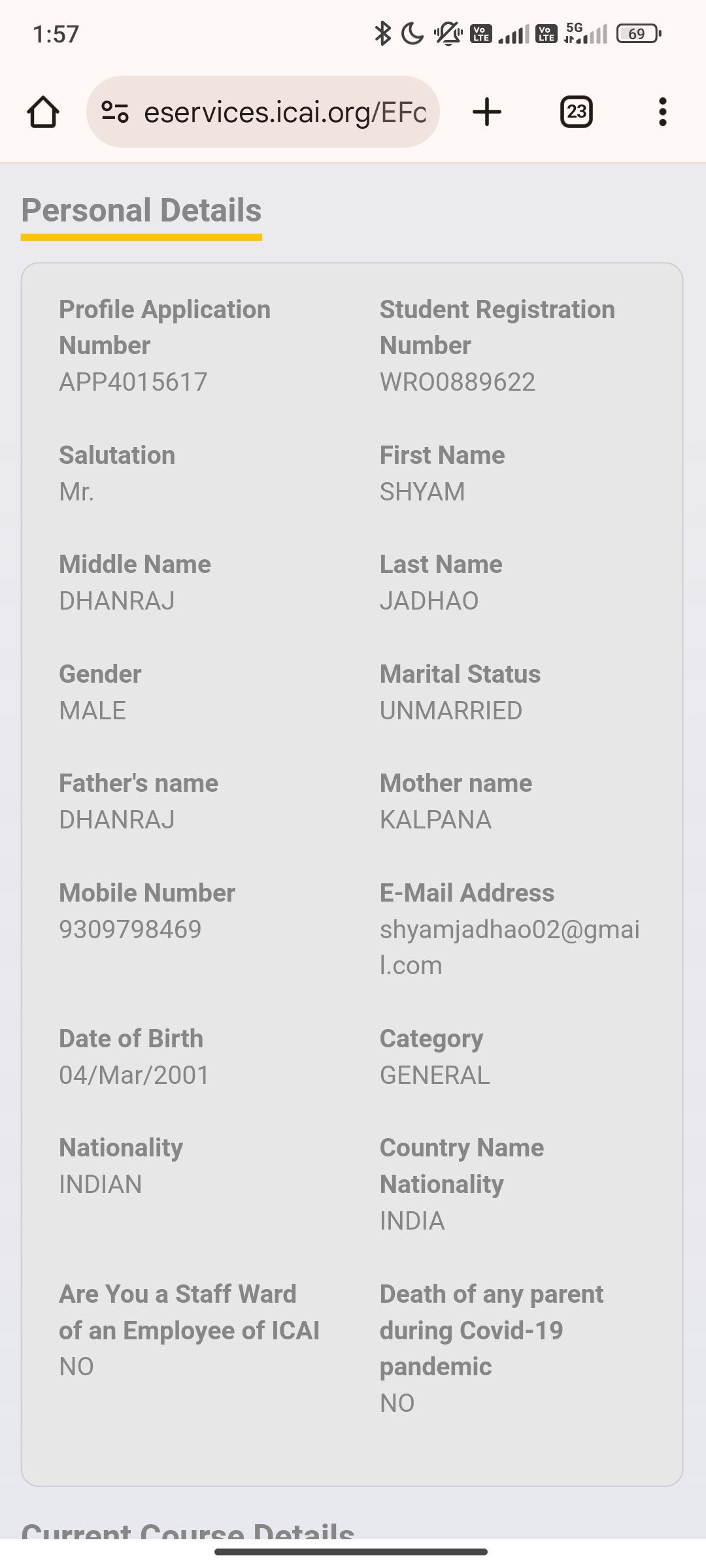Tap the eservices.icai.org address bar
Screen dimensions: 706x1568
click(x=284, y=112)
